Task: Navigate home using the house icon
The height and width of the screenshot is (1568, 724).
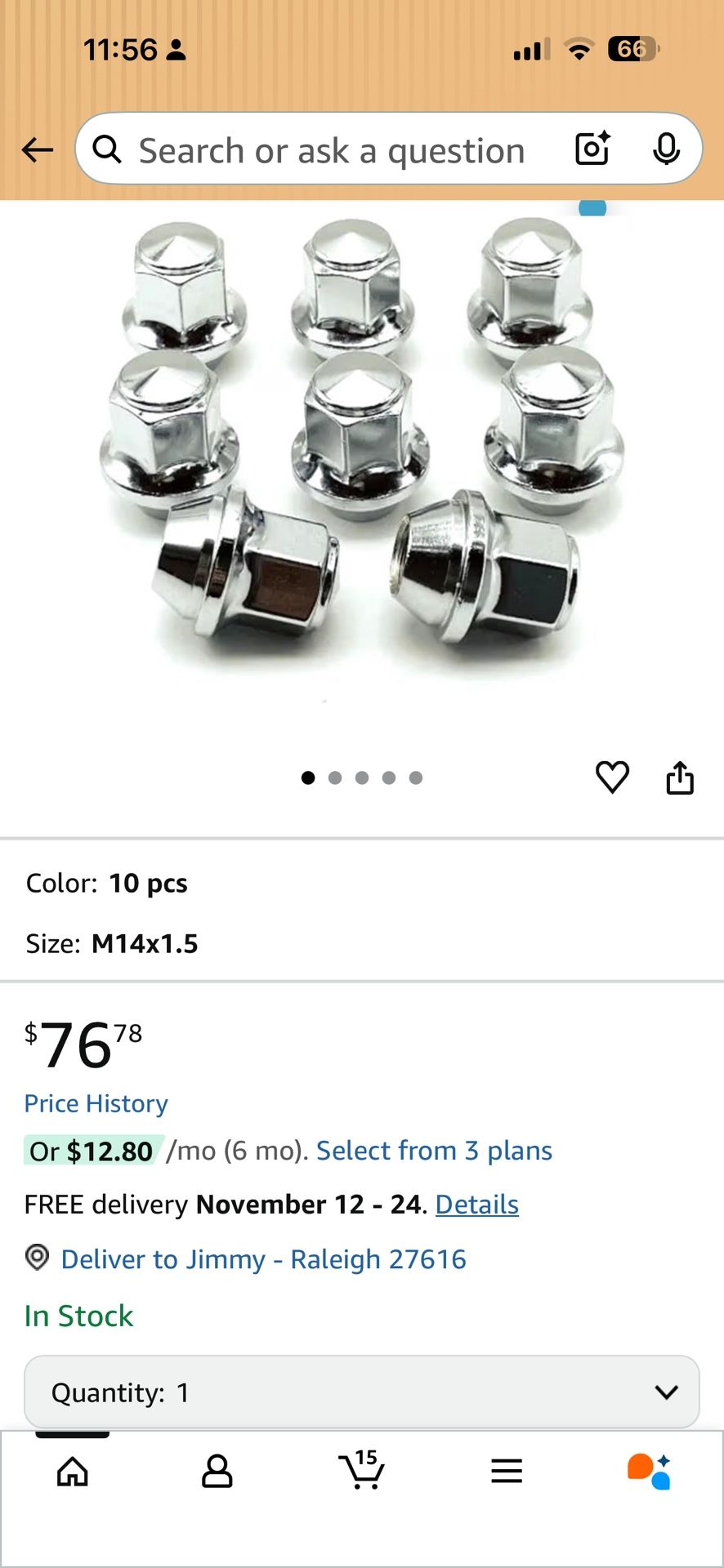Action: click(x=72, y=1472)
